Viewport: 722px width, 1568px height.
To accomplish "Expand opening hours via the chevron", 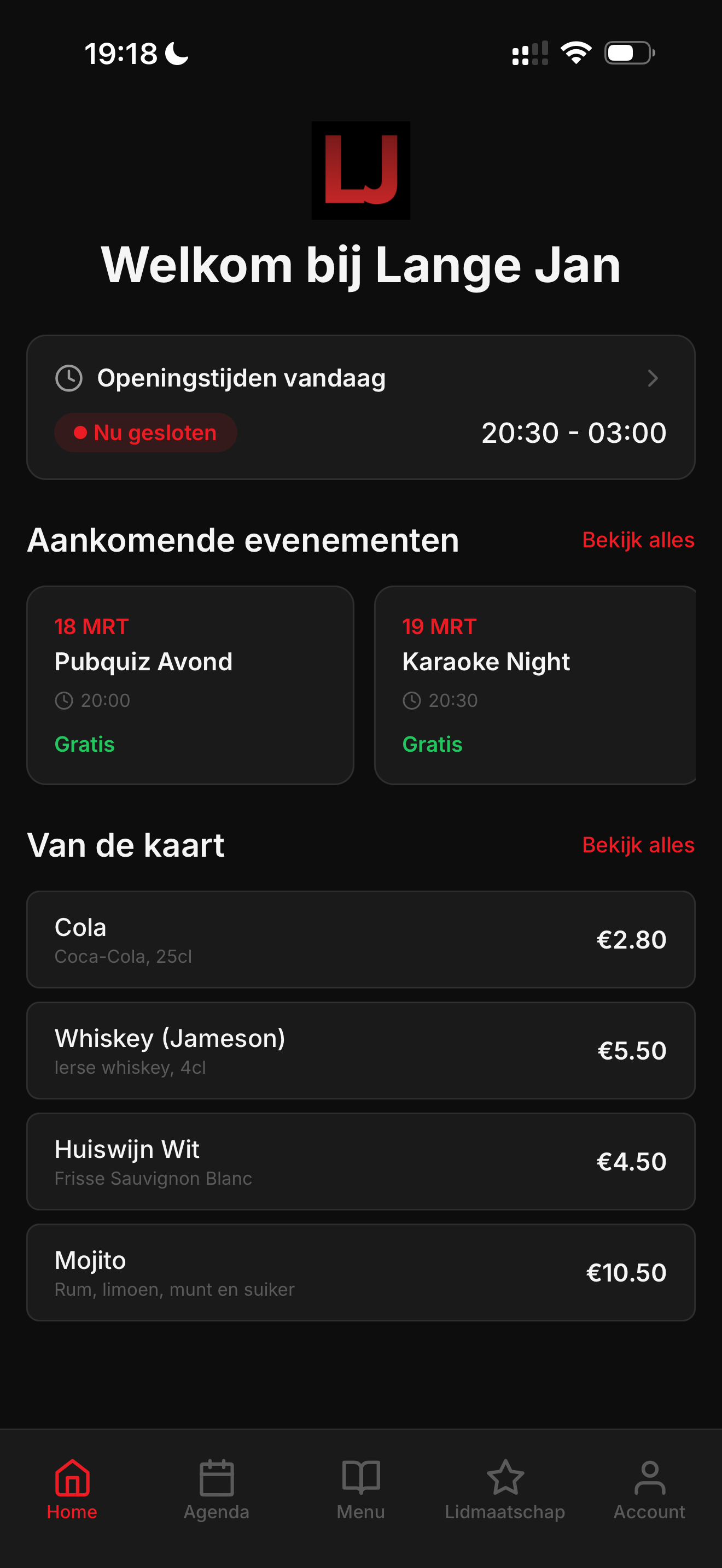I will pos(653,378).
